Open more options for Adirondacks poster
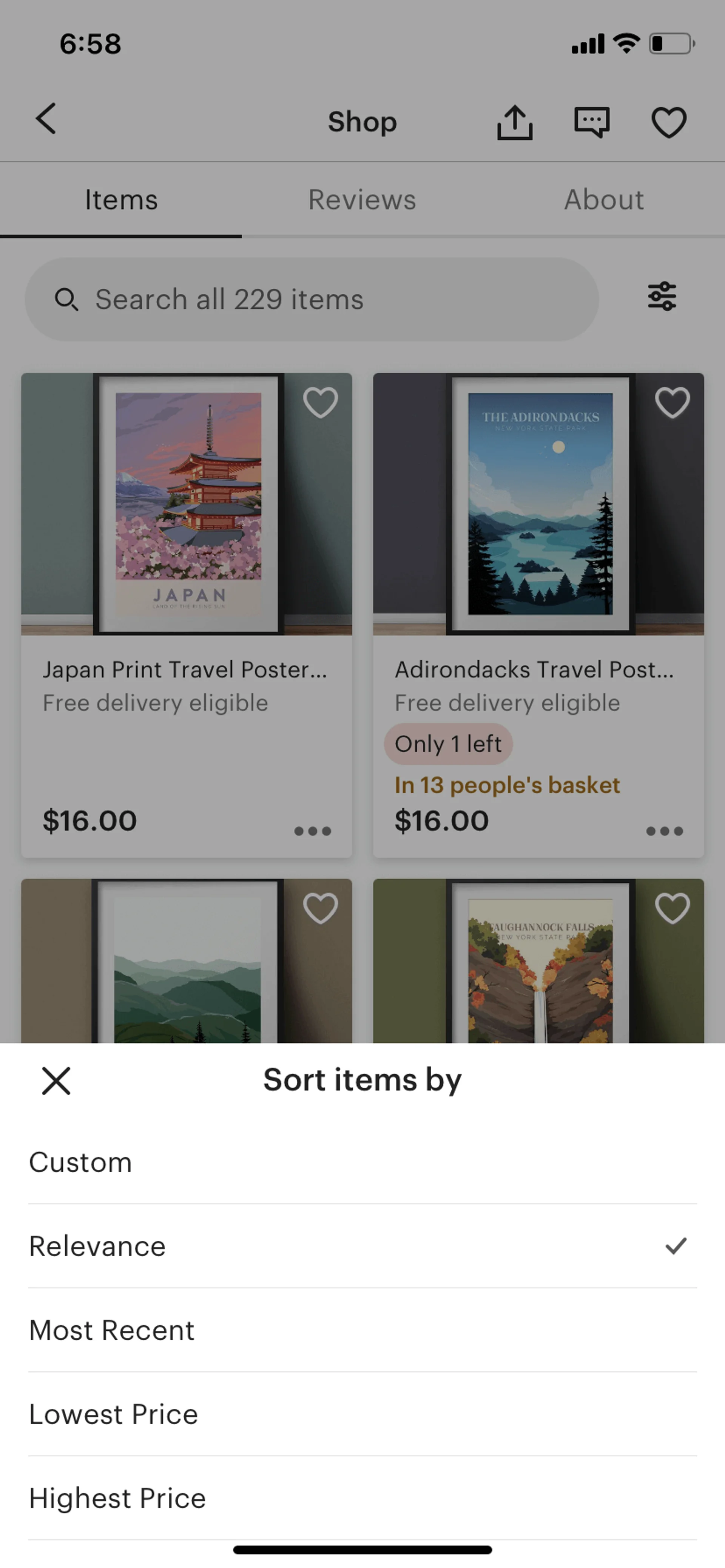 click(x=665, y=831)
